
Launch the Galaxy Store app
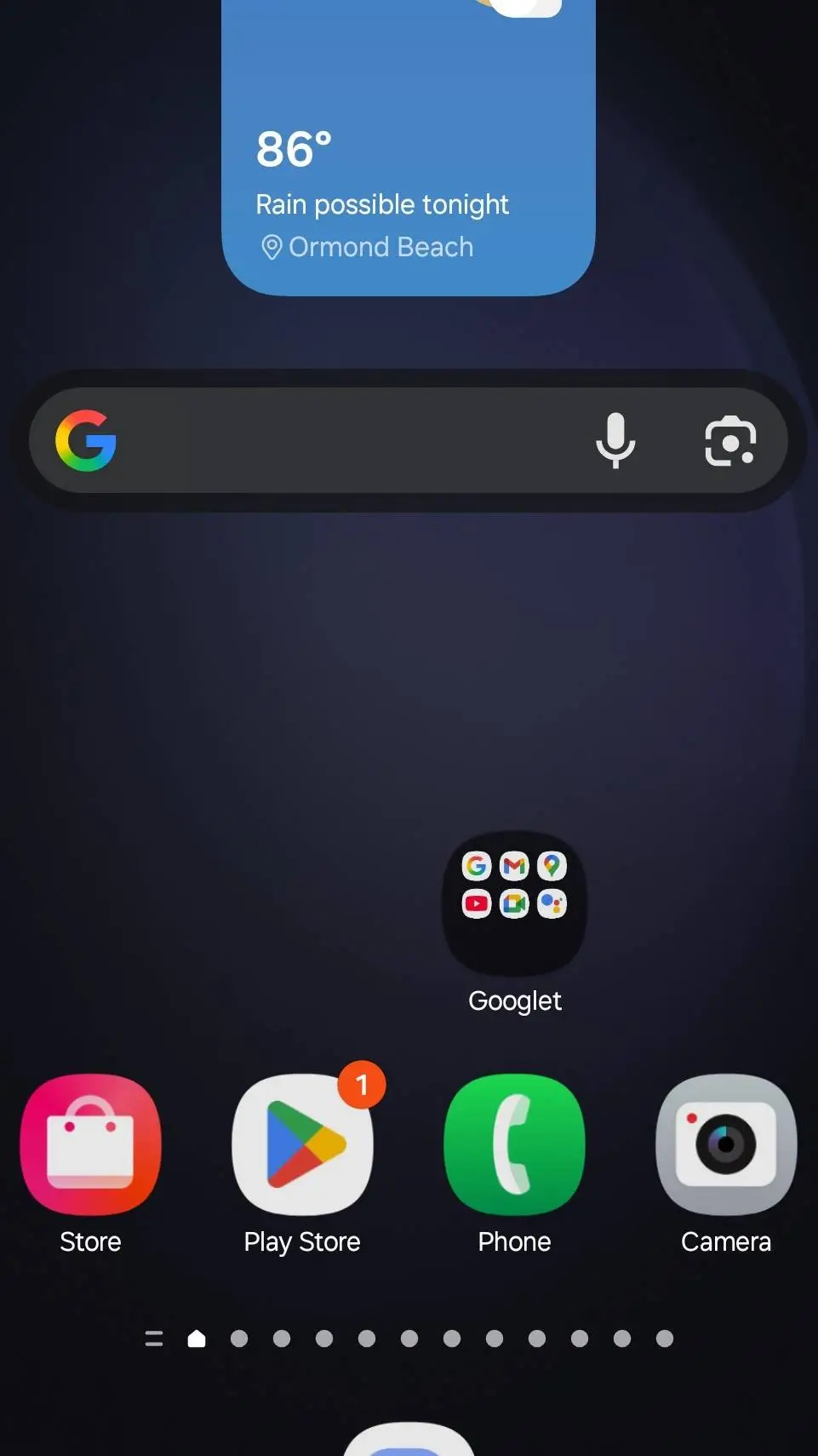(x=90, y=1144)
